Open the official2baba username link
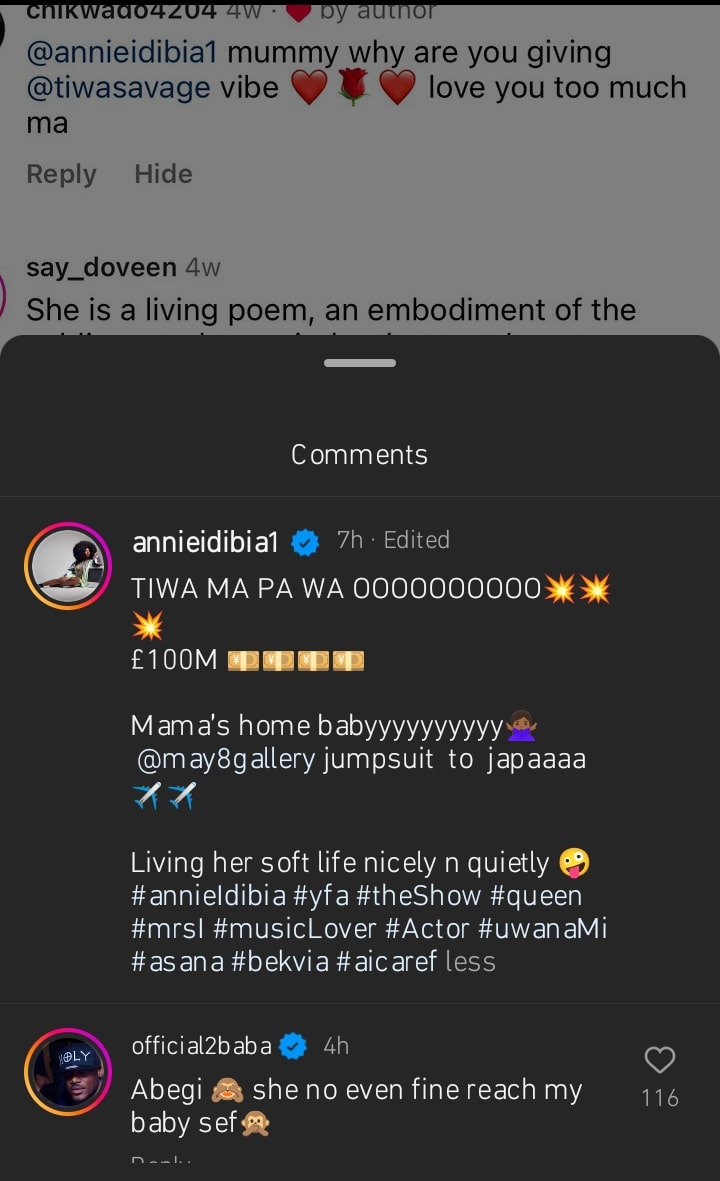This screenshot has width=720, height=1181. 201,1046
